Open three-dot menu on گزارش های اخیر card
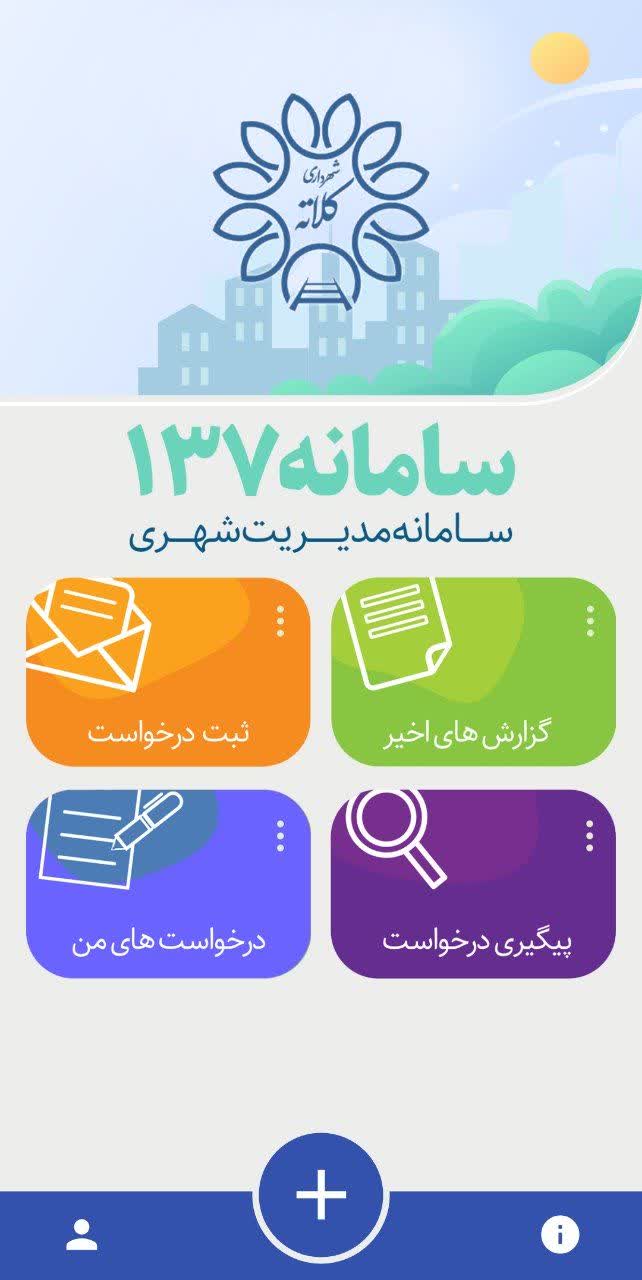Image resolution: width=642 pixels, height=1280 pixels. (590, 621)
